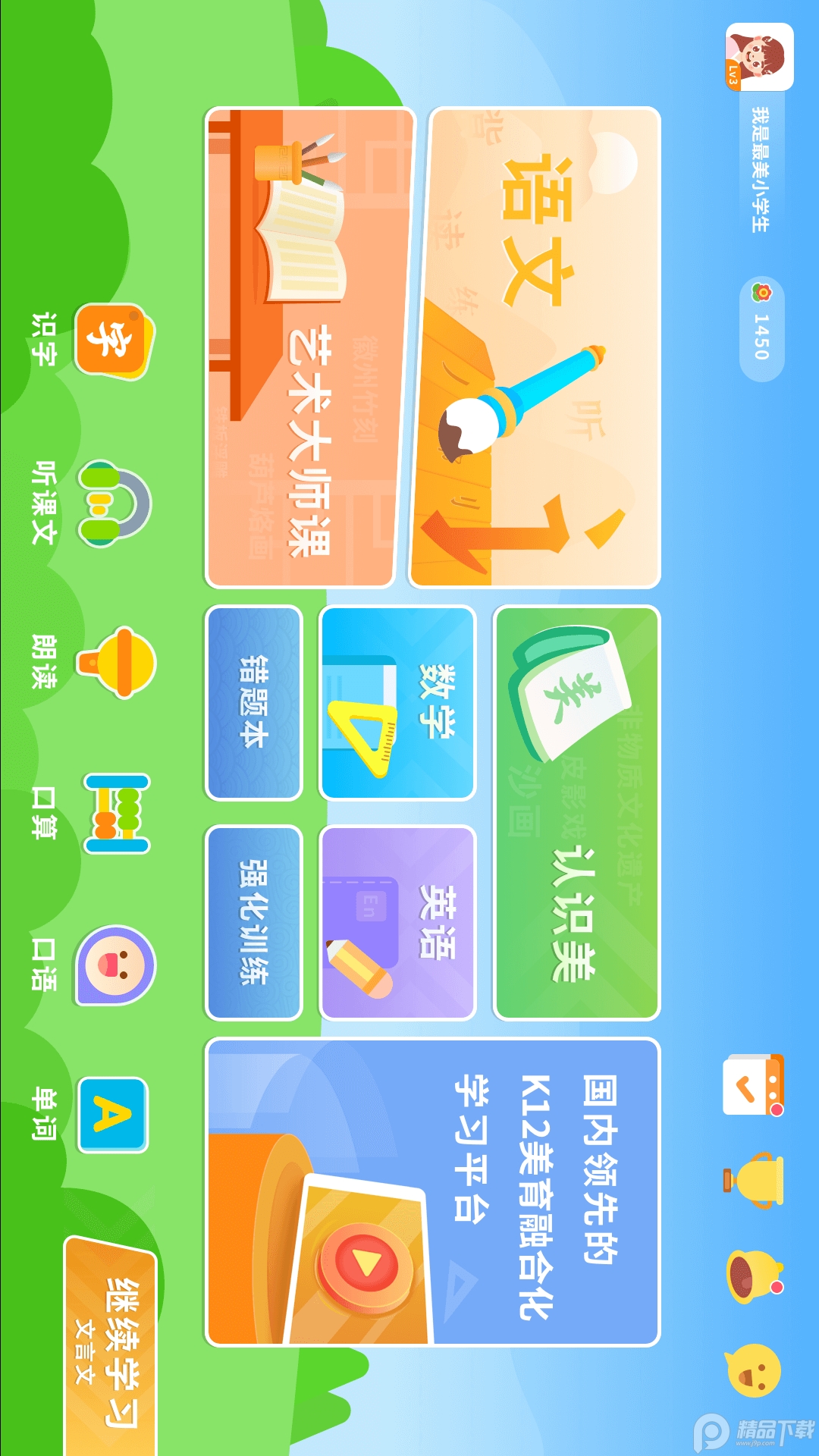Open the 数学 subject card

(398, 703)
